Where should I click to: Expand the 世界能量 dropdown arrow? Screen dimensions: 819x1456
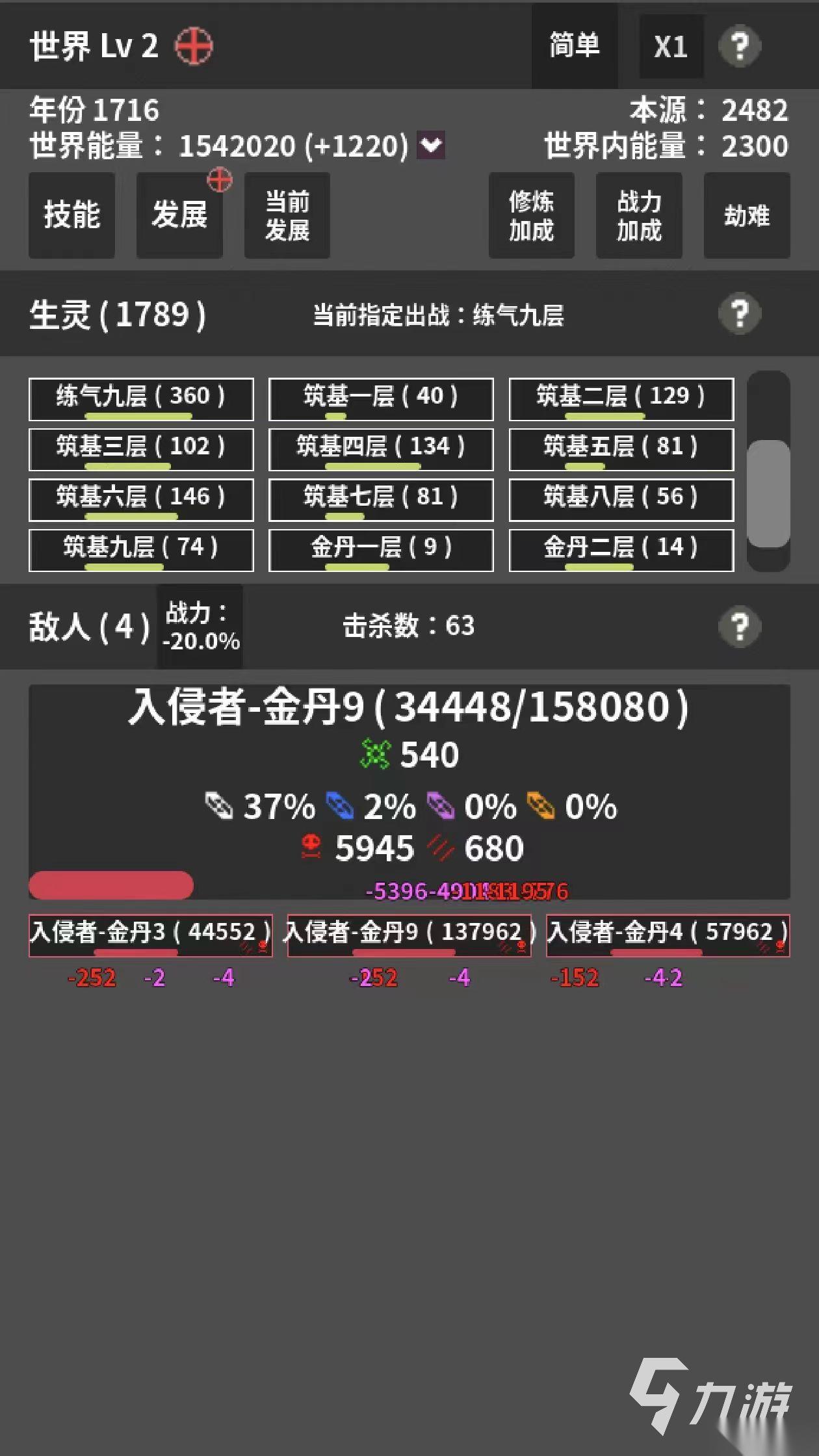tap(432, 144)
